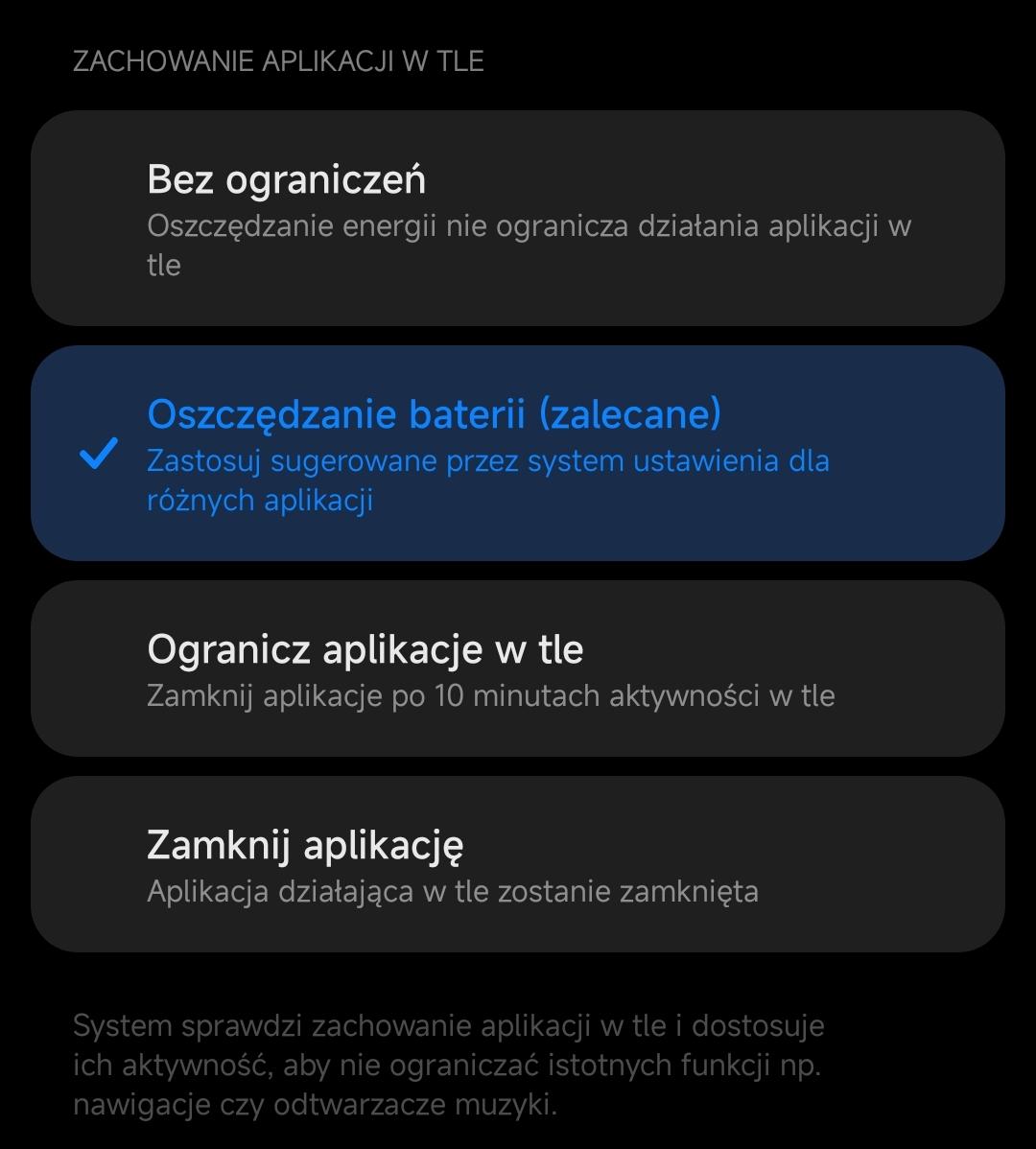Set background behavior to Zamknij aplikację

coord(518,864)
